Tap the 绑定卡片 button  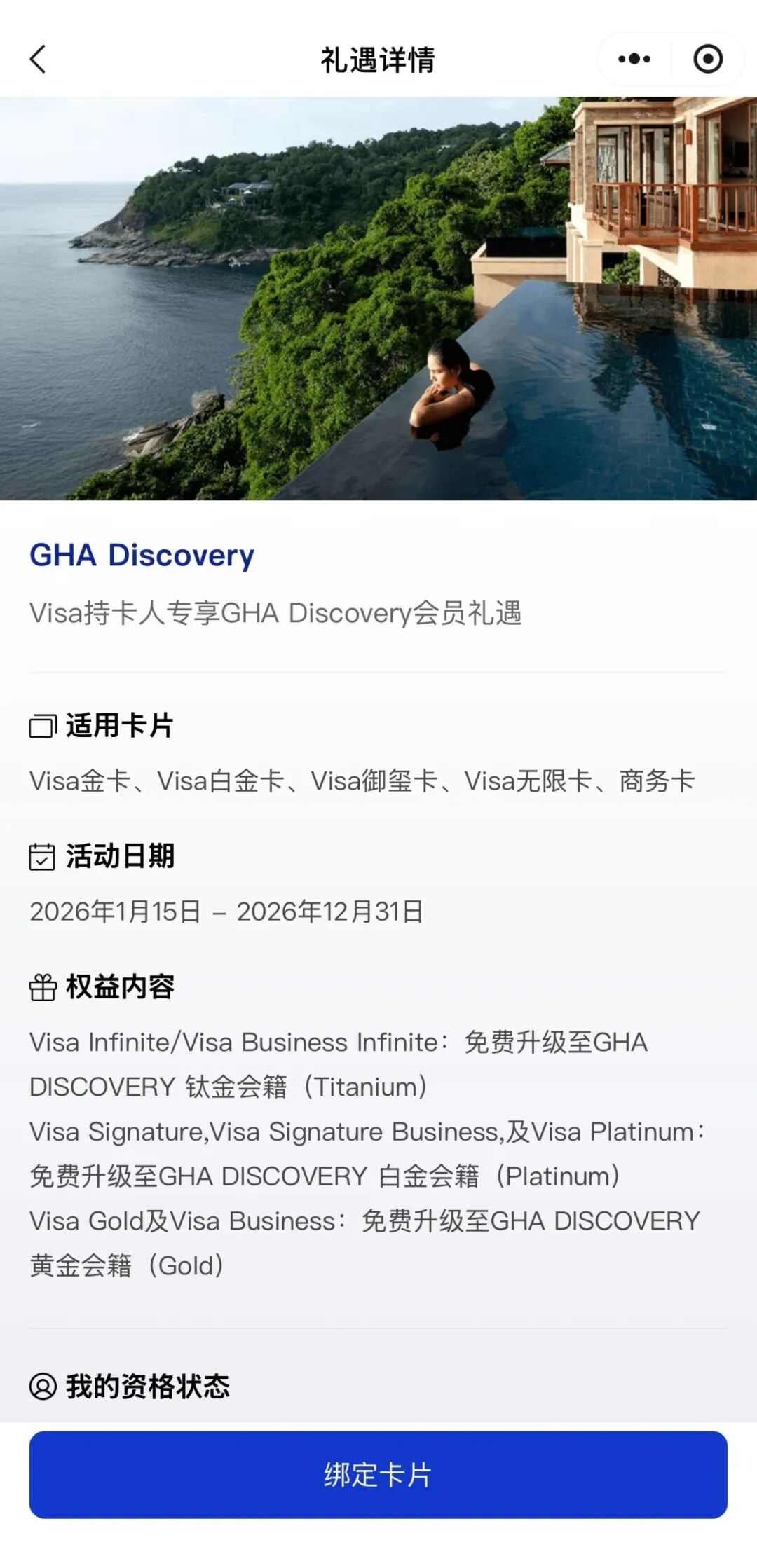pyautogui.click(x=378, y=1474)
